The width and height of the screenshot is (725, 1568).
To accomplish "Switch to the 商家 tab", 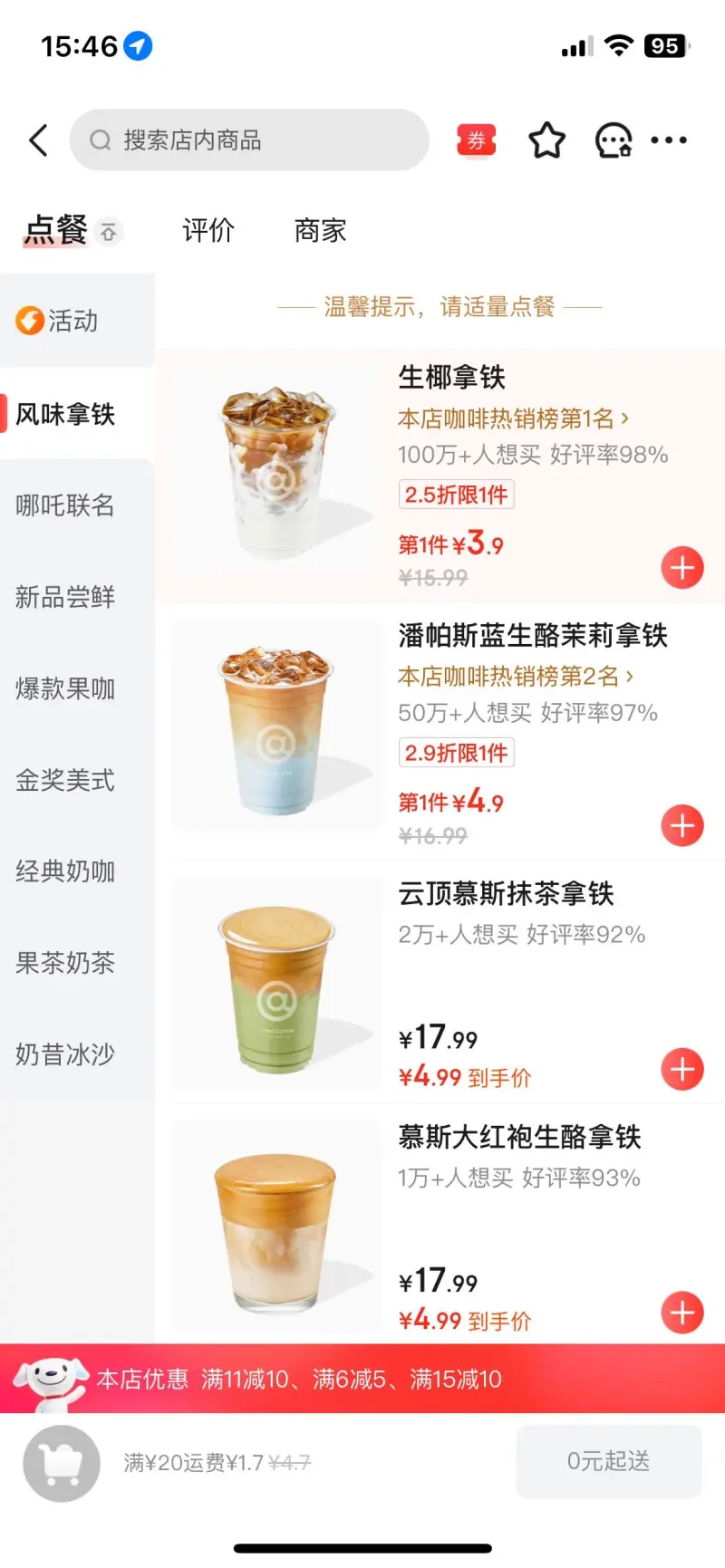I will pos(321,230).
